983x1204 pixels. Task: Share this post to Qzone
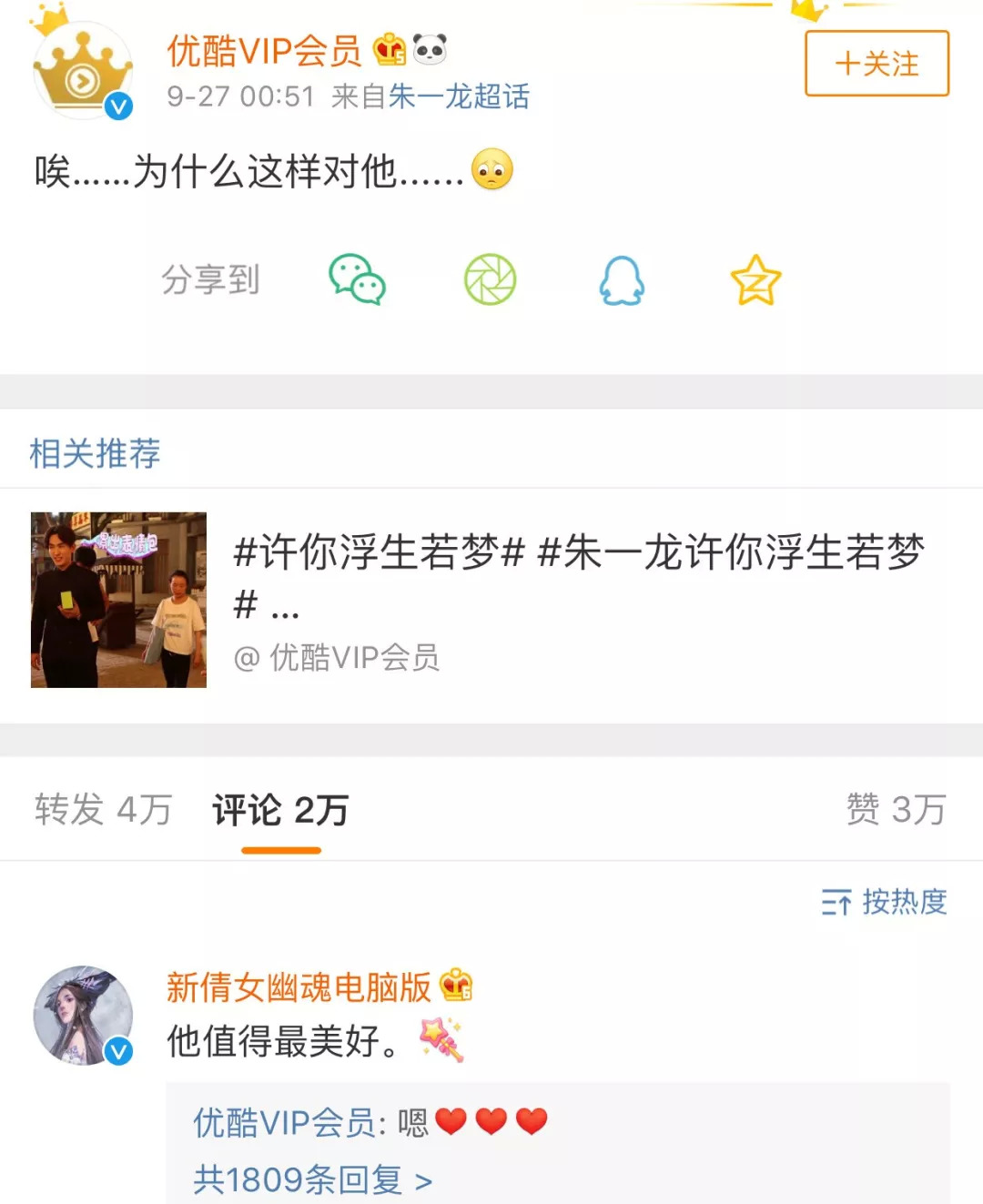point(755,279)
